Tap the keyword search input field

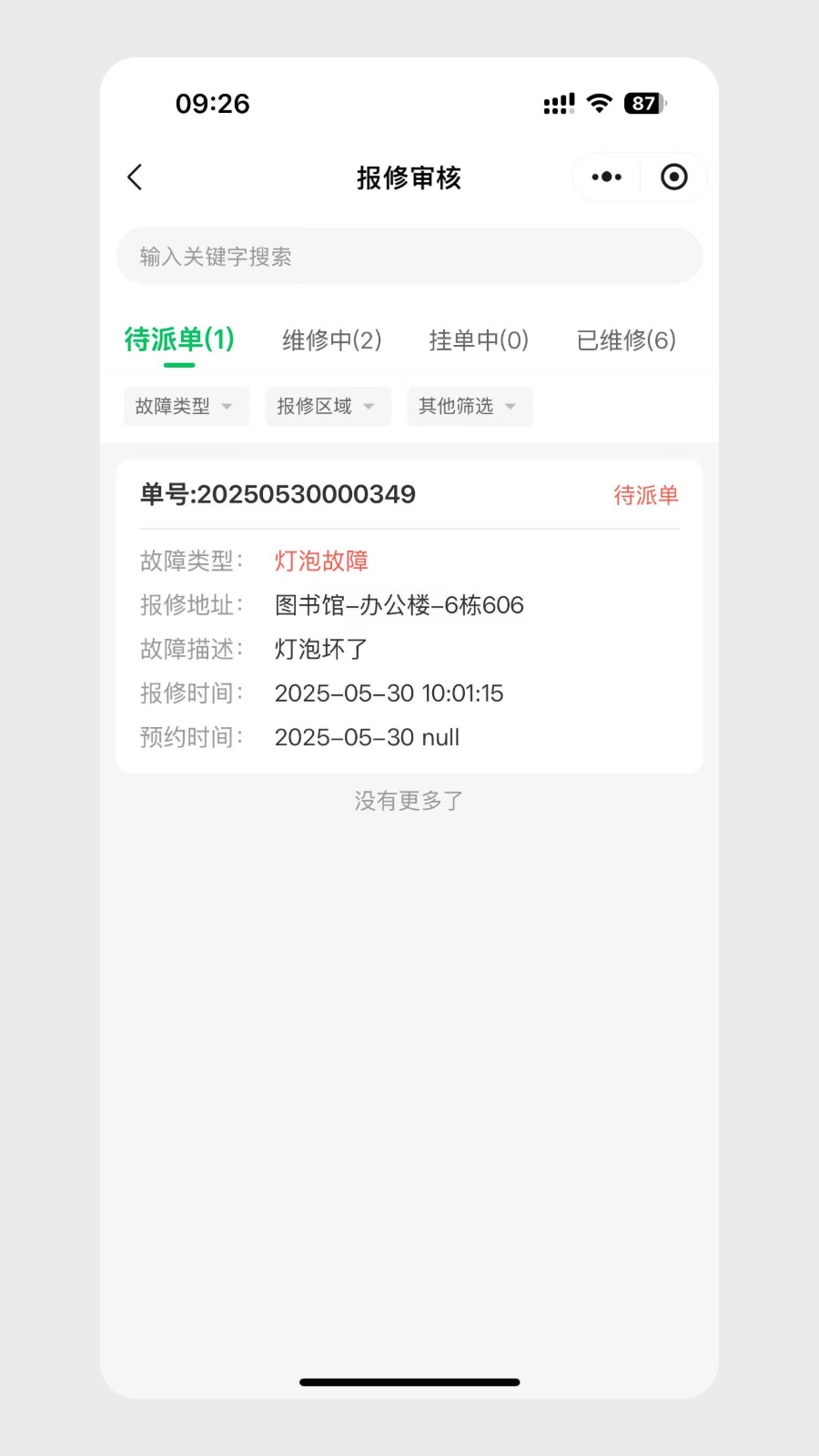point(409,257)
